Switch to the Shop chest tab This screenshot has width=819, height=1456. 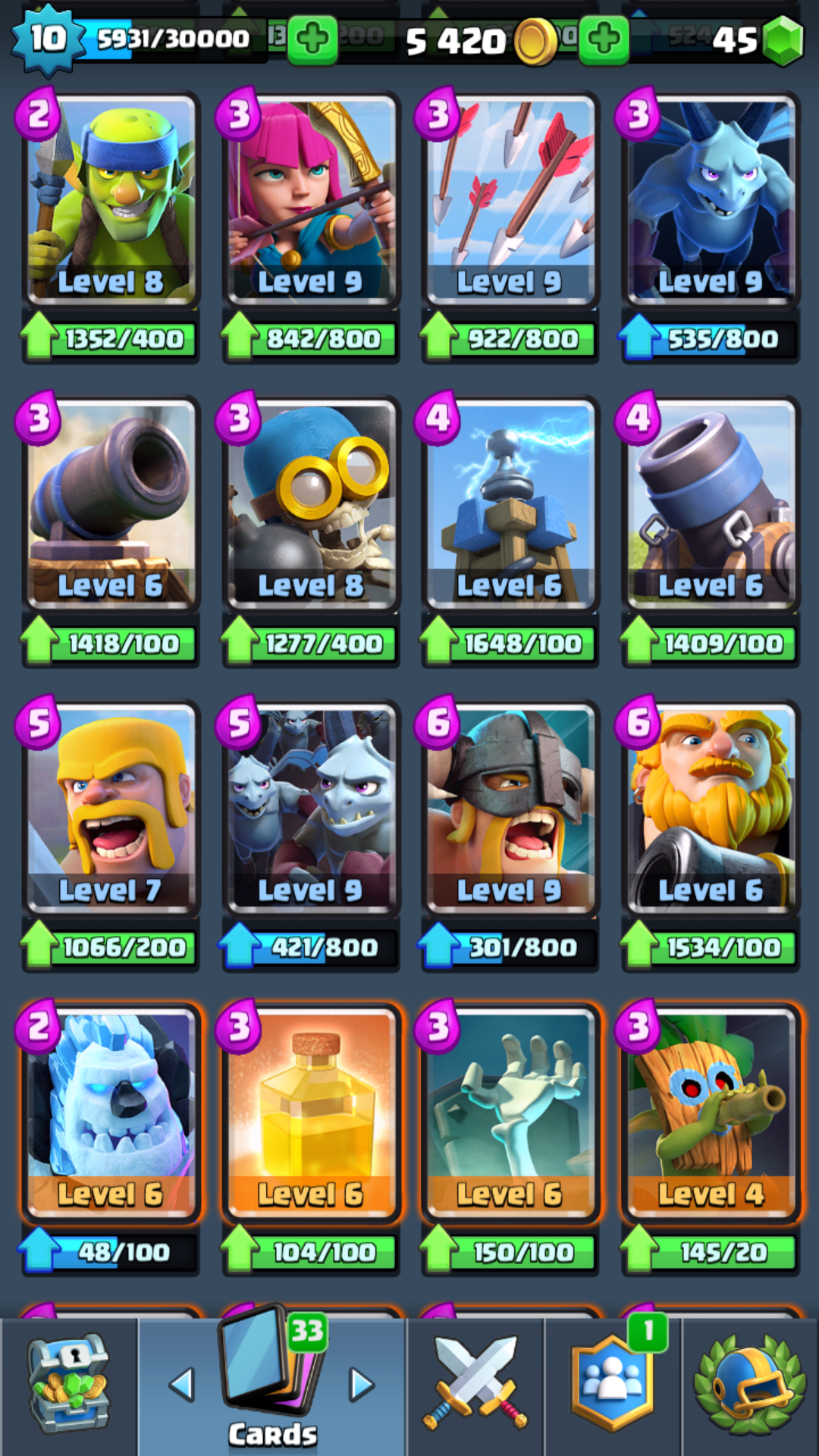(x=68, y=1384)
